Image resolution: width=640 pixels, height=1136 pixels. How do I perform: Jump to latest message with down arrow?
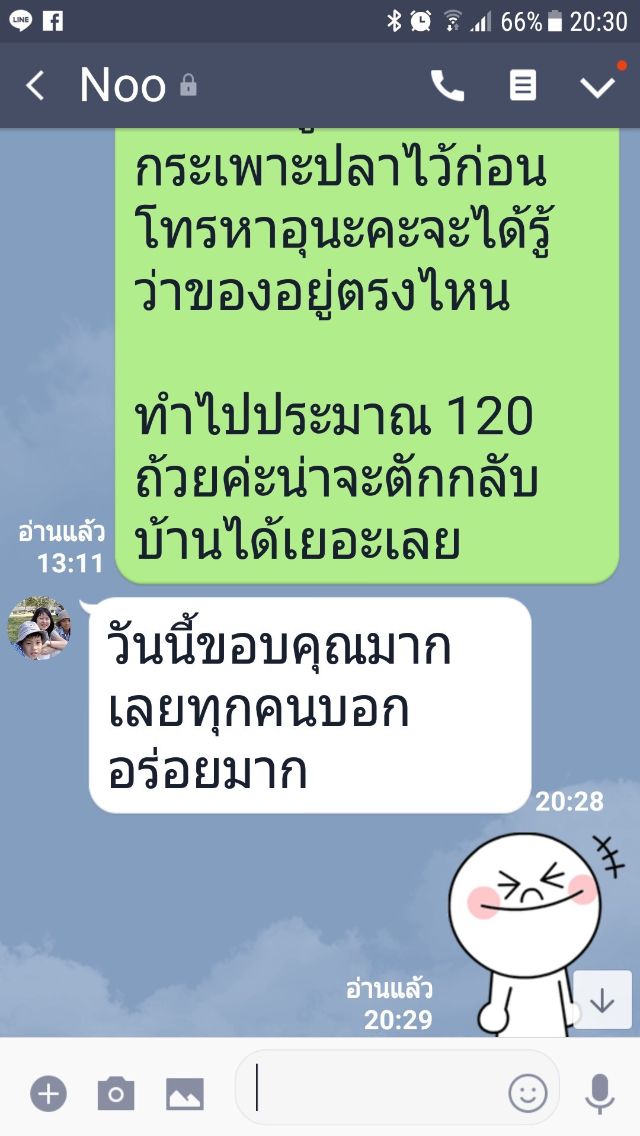[x=602, y=1000]
